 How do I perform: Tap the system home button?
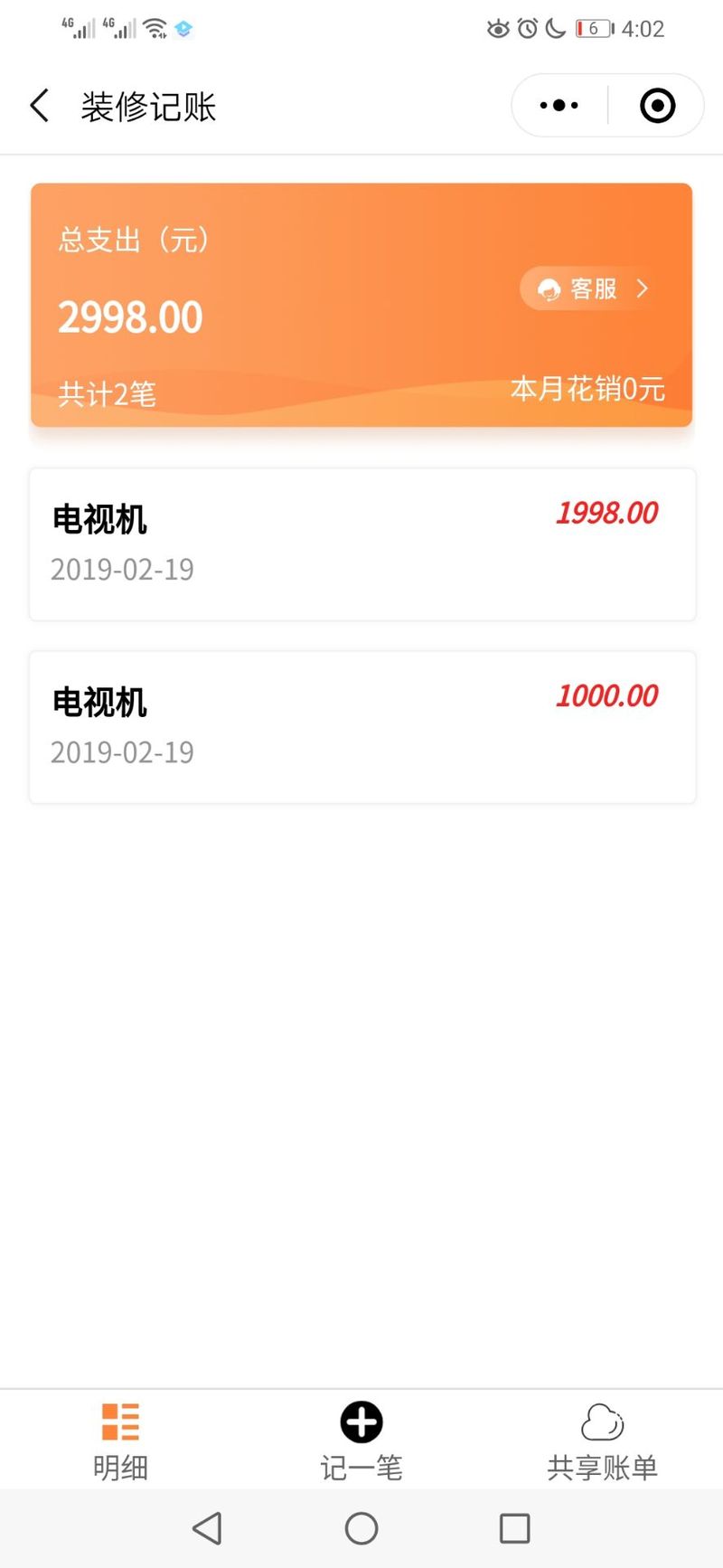(361, 1529)
